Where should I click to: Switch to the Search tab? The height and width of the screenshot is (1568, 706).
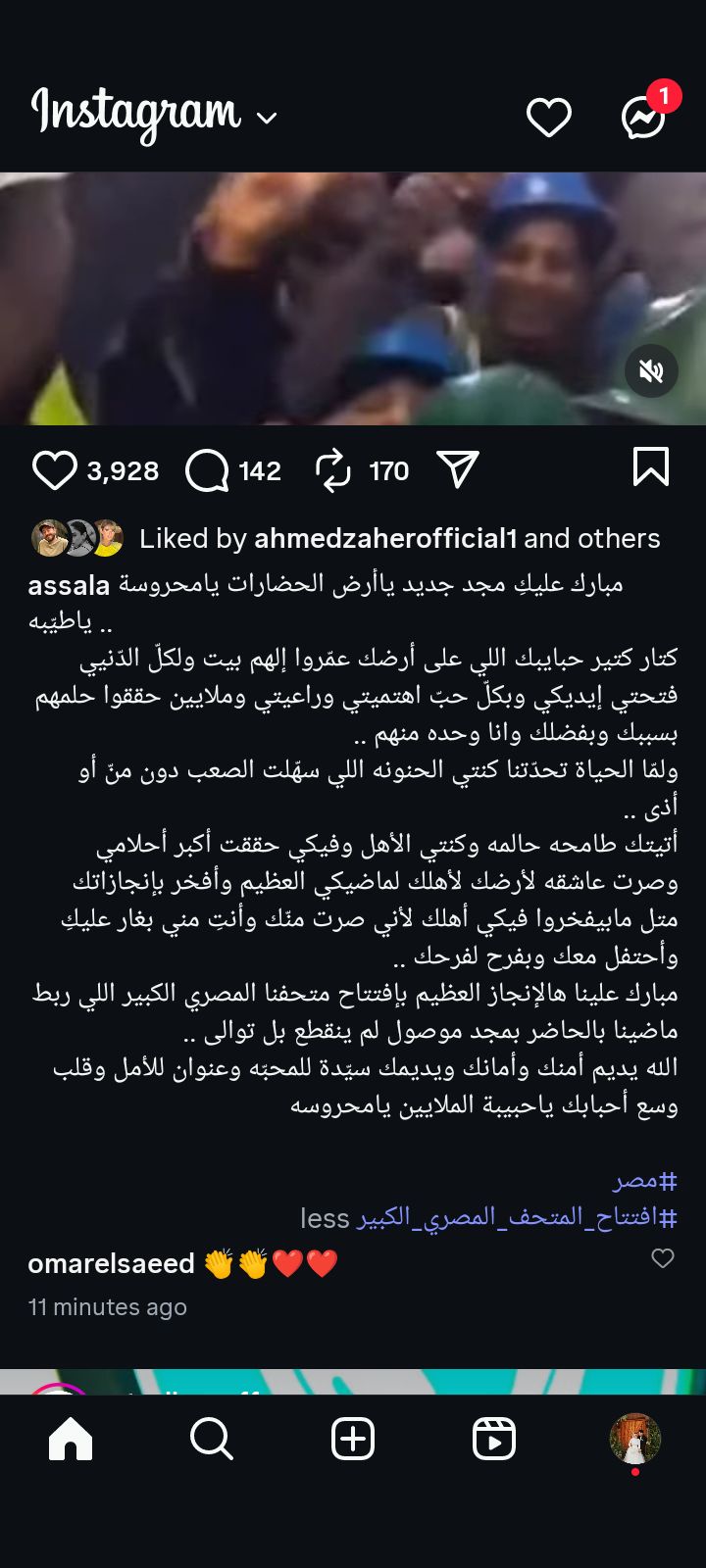coord(212,1439)
